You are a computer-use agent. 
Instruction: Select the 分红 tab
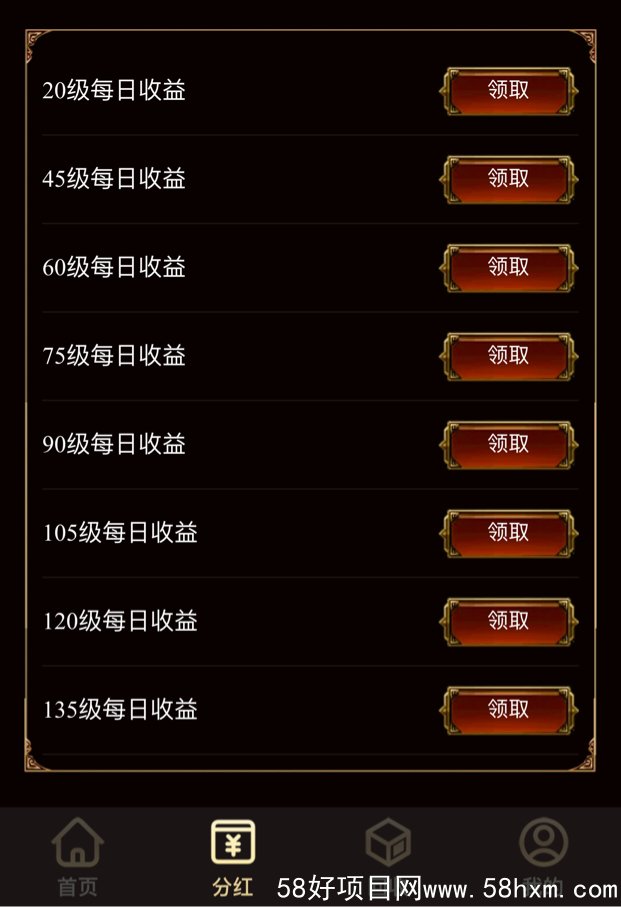click(233, 856)
